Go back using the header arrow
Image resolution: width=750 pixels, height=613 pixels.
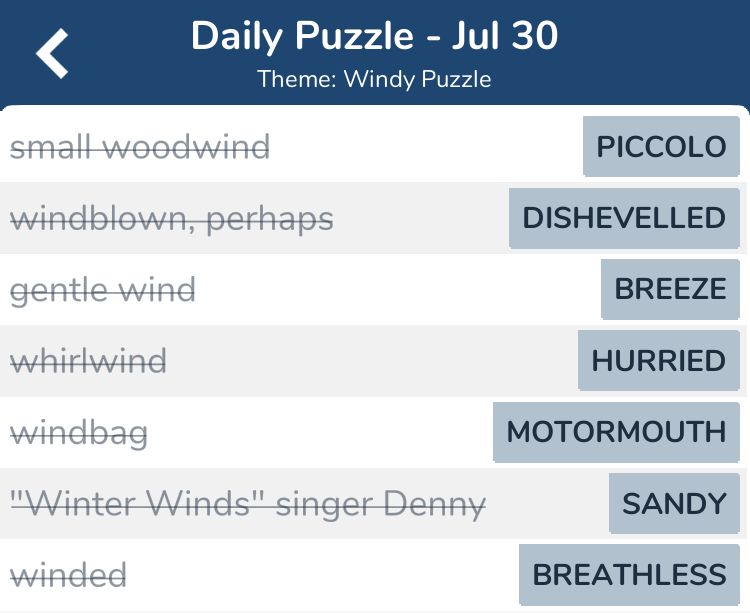pos(53,53)
